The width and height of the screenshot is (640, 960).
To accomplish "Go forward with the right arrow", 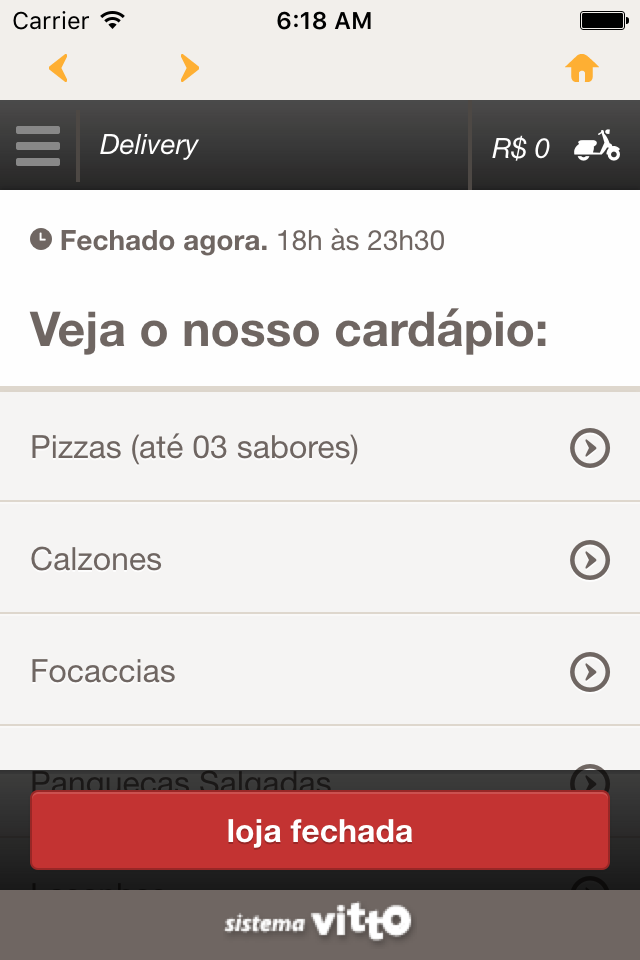I will click(189, 68).
